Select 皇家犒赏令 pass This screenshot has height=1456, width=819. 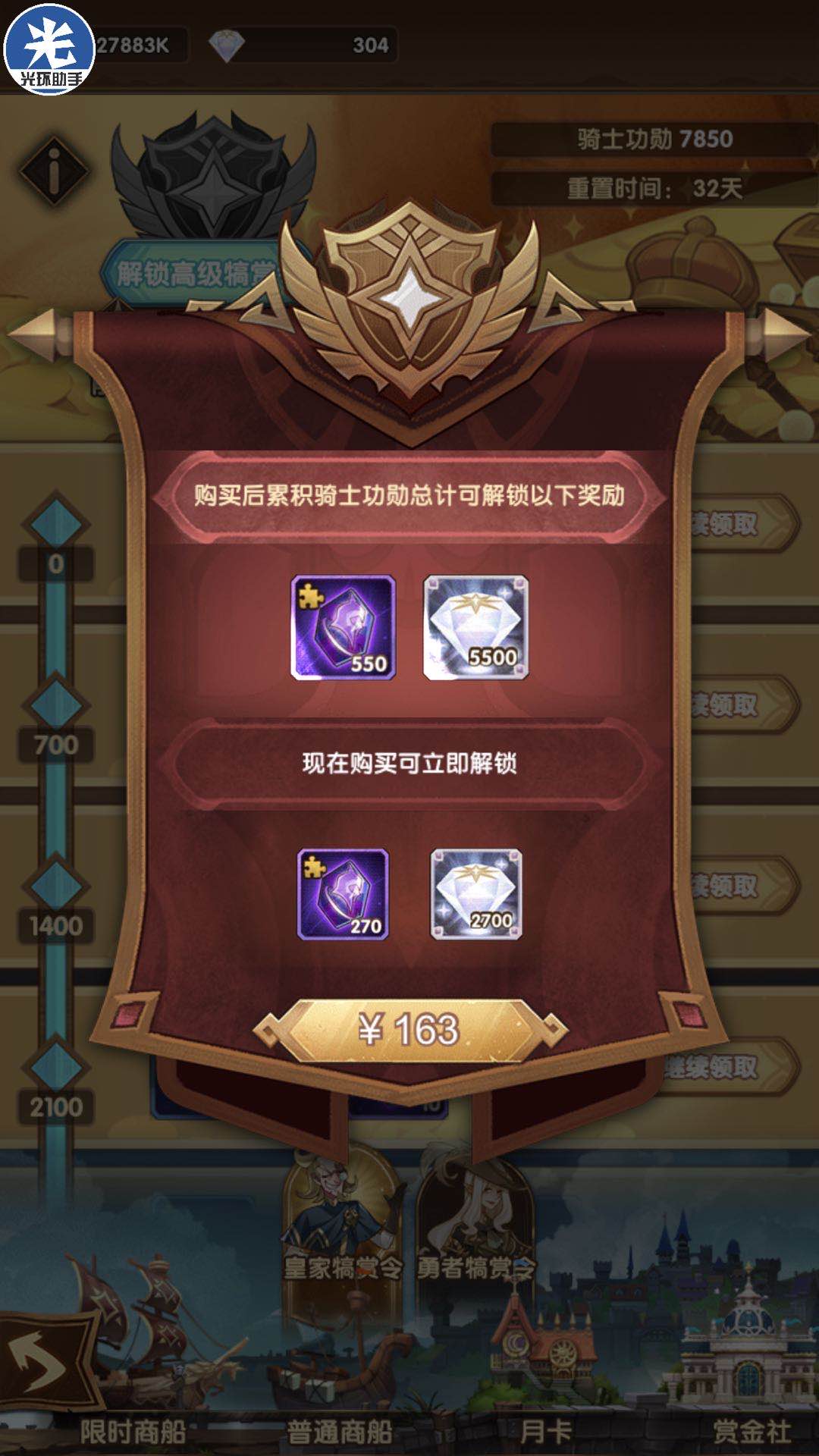pyautogui.click(x=341, y=1244)
